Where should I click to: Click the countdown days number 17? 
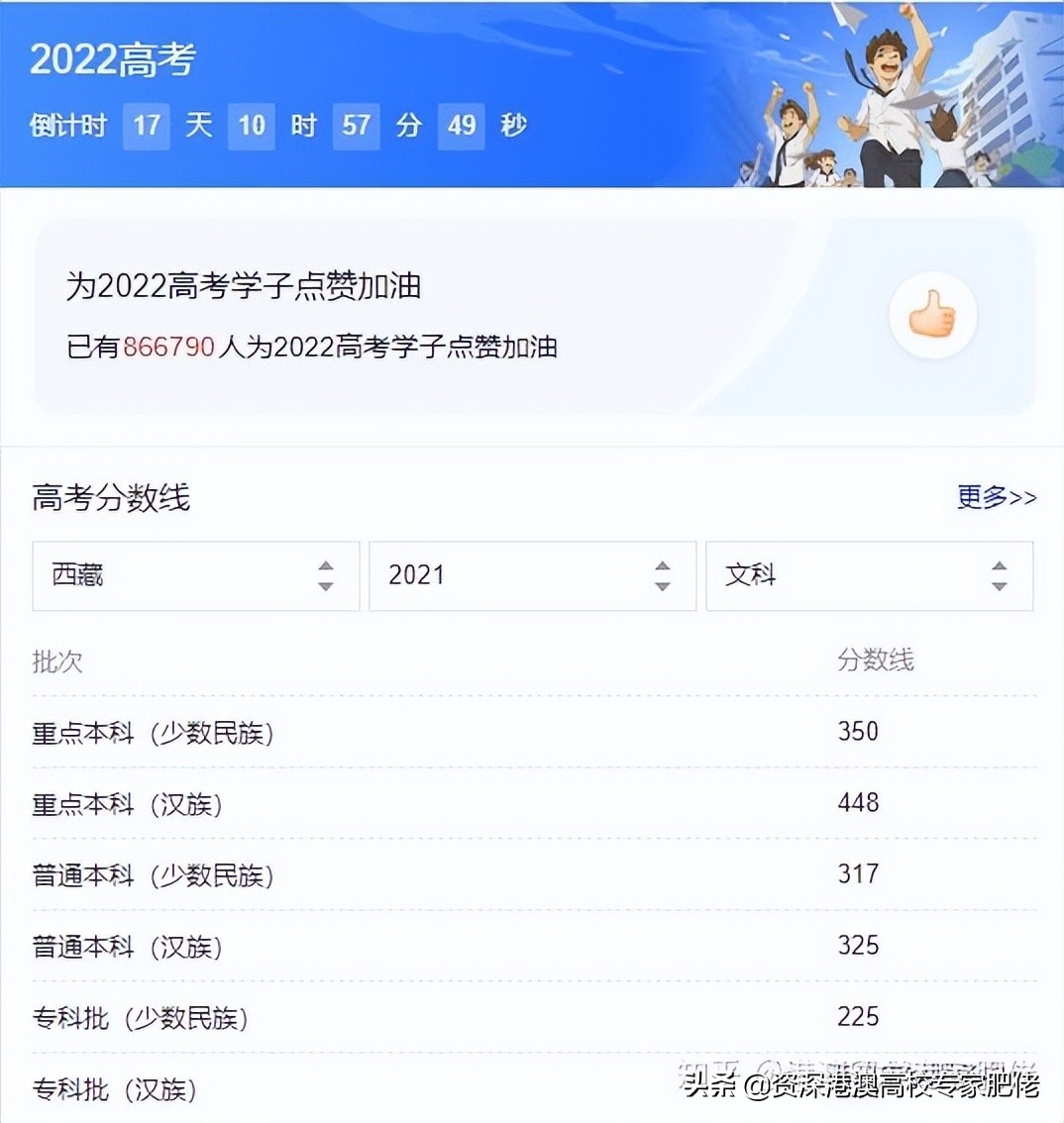point(147,126)
